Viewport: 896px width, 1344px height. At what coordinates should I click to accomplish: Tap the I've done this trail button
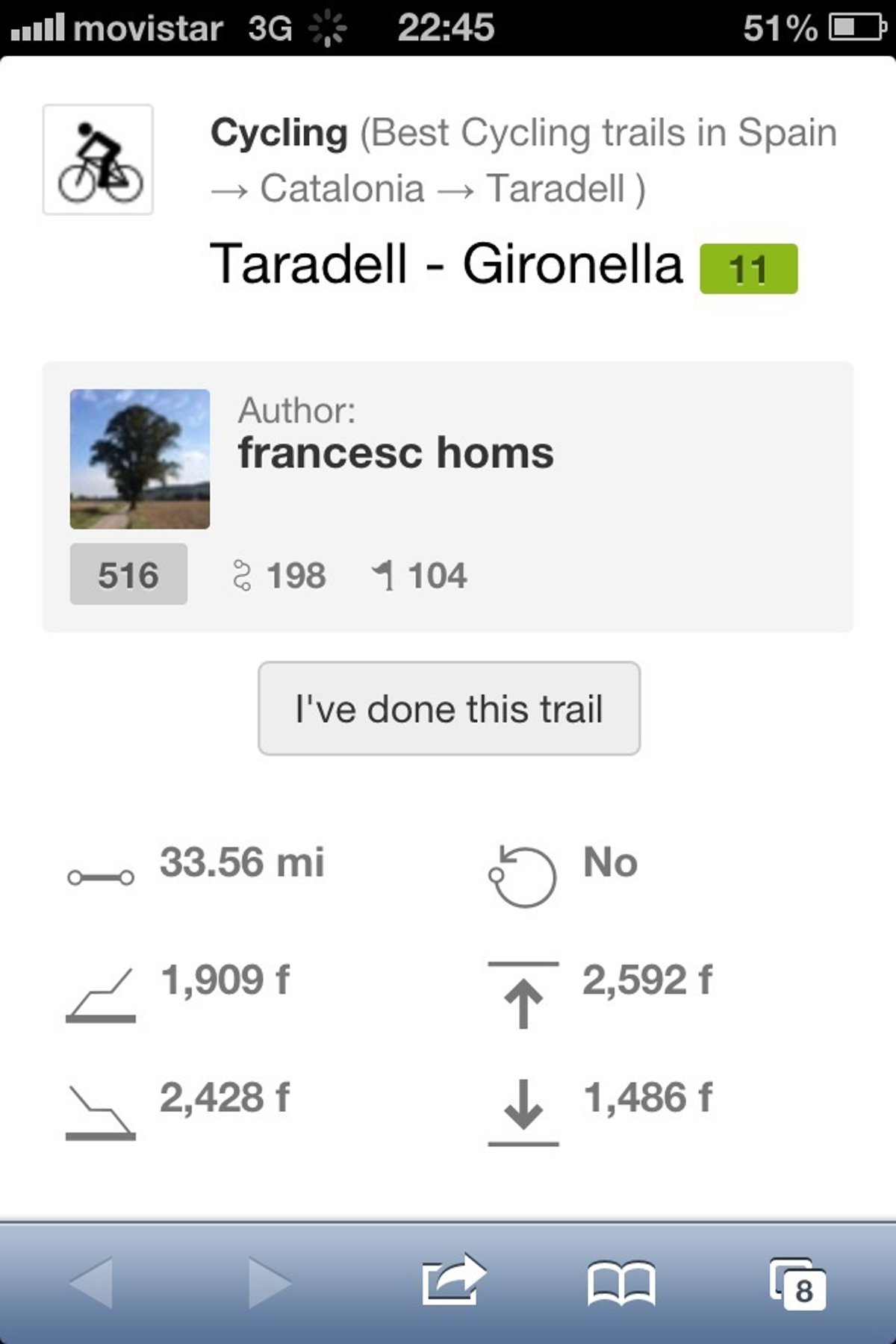[x=449, y=708]
